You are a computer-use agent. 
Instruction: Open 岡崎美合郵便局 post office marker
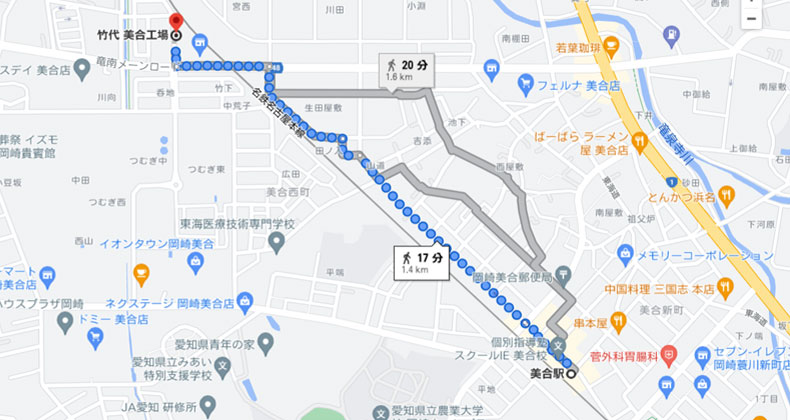coord(565,273)
